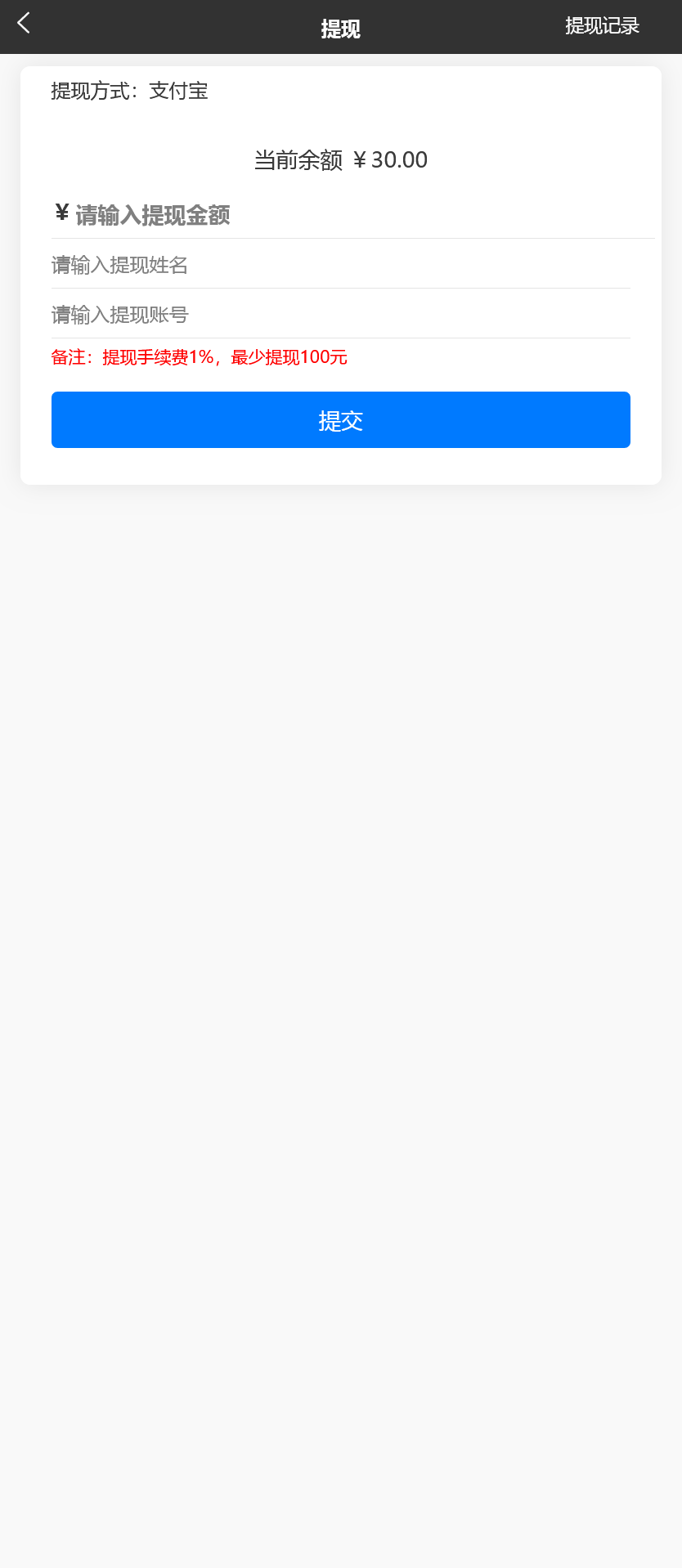Click the white card containing the form
The width and height of the screenshot is (682, 1568).
coord(340,278)
